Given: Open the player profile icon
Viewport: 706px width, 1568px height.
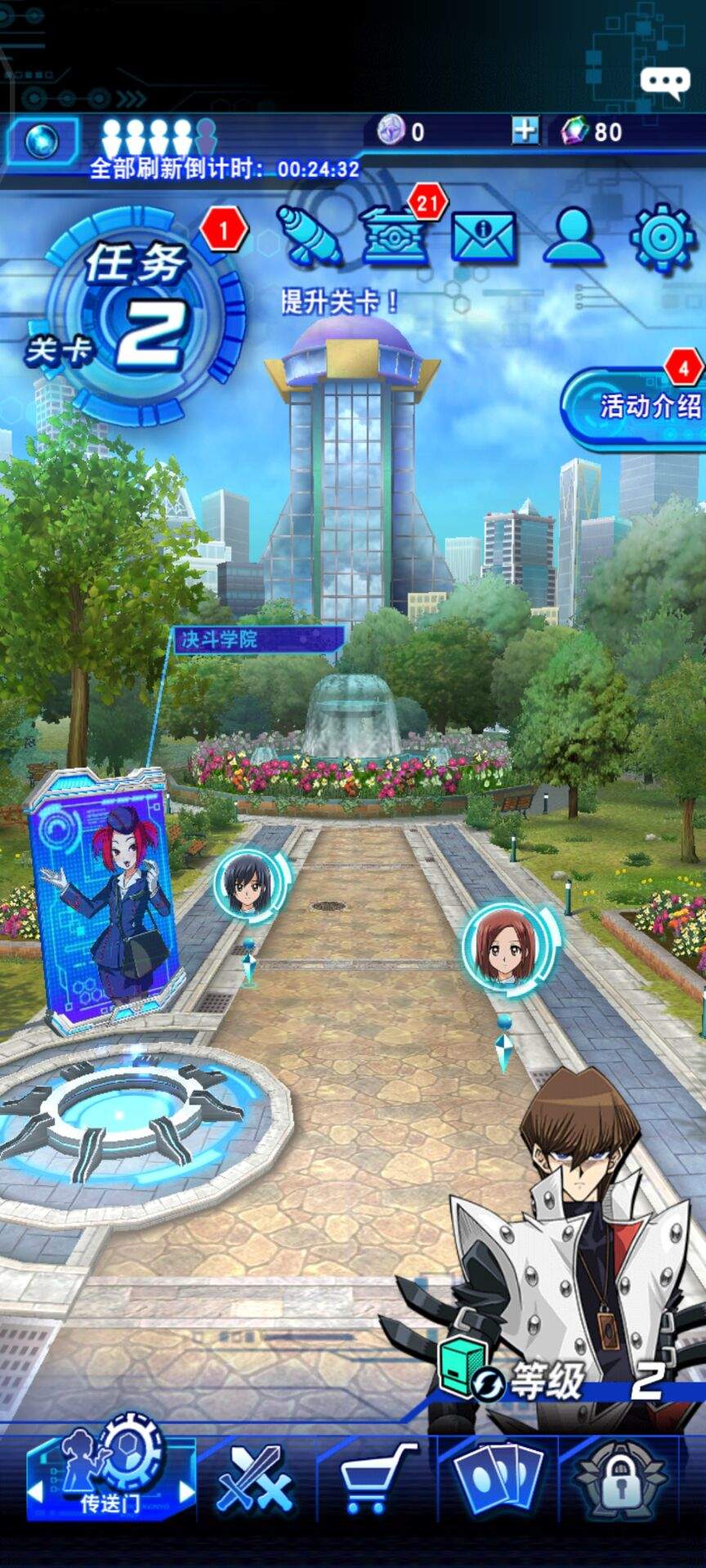Looking at the screenshot, I should (x=574, y=237).
